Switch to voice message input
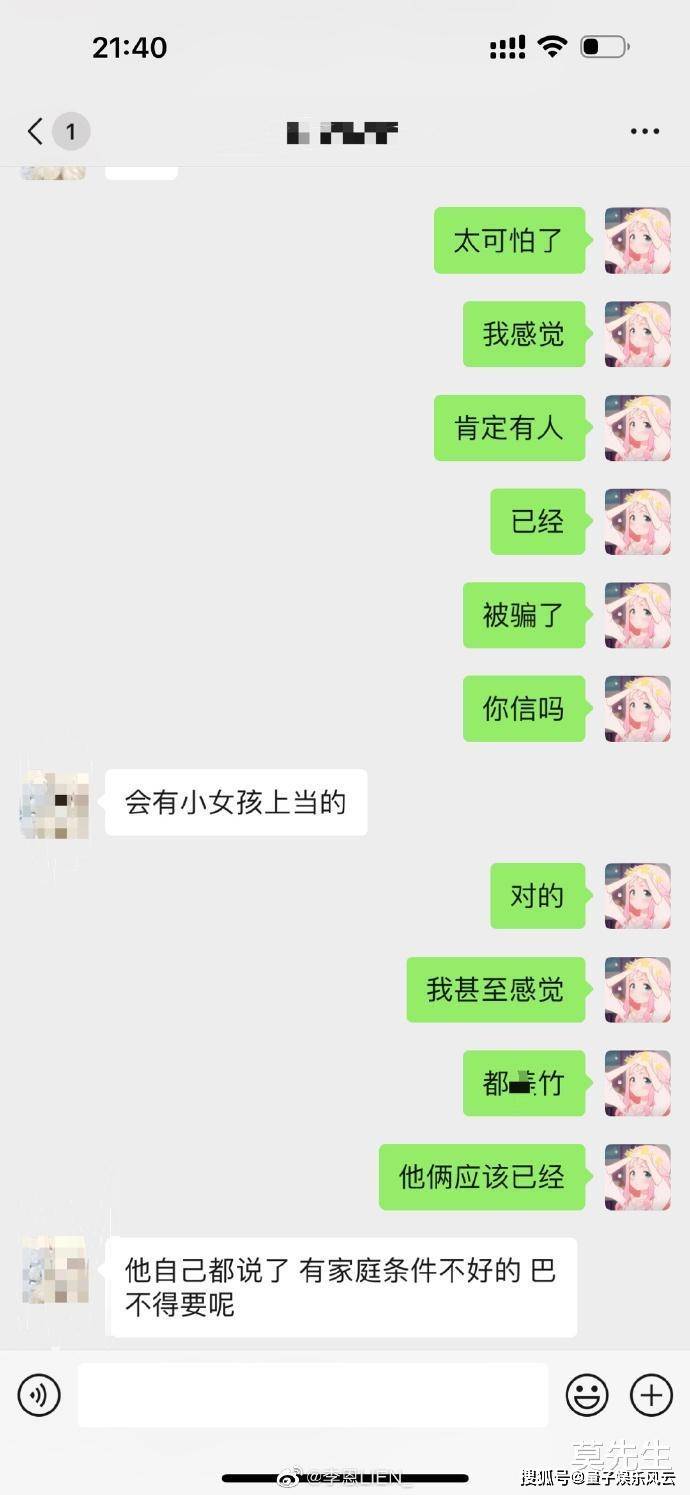The height and width of the screenshot is (1495, 690). coord(39,1393)
